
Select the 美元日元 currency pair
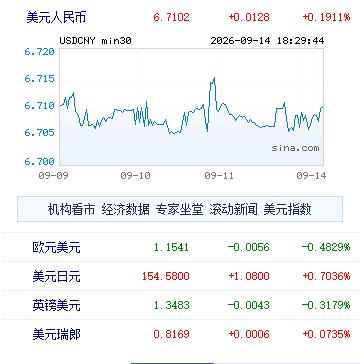click(56, 276)
